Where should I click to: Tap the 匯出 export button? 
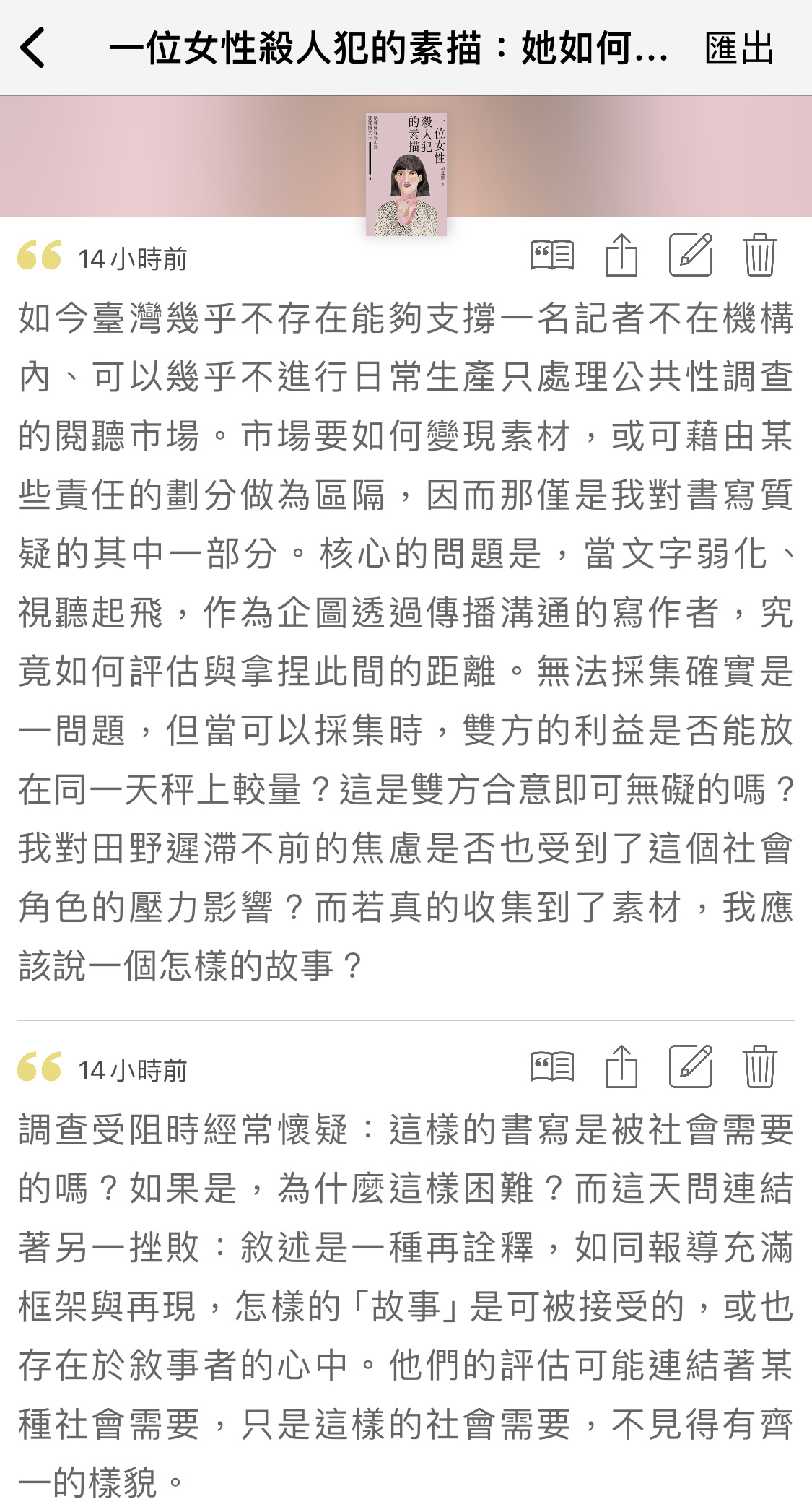[739, 48]
